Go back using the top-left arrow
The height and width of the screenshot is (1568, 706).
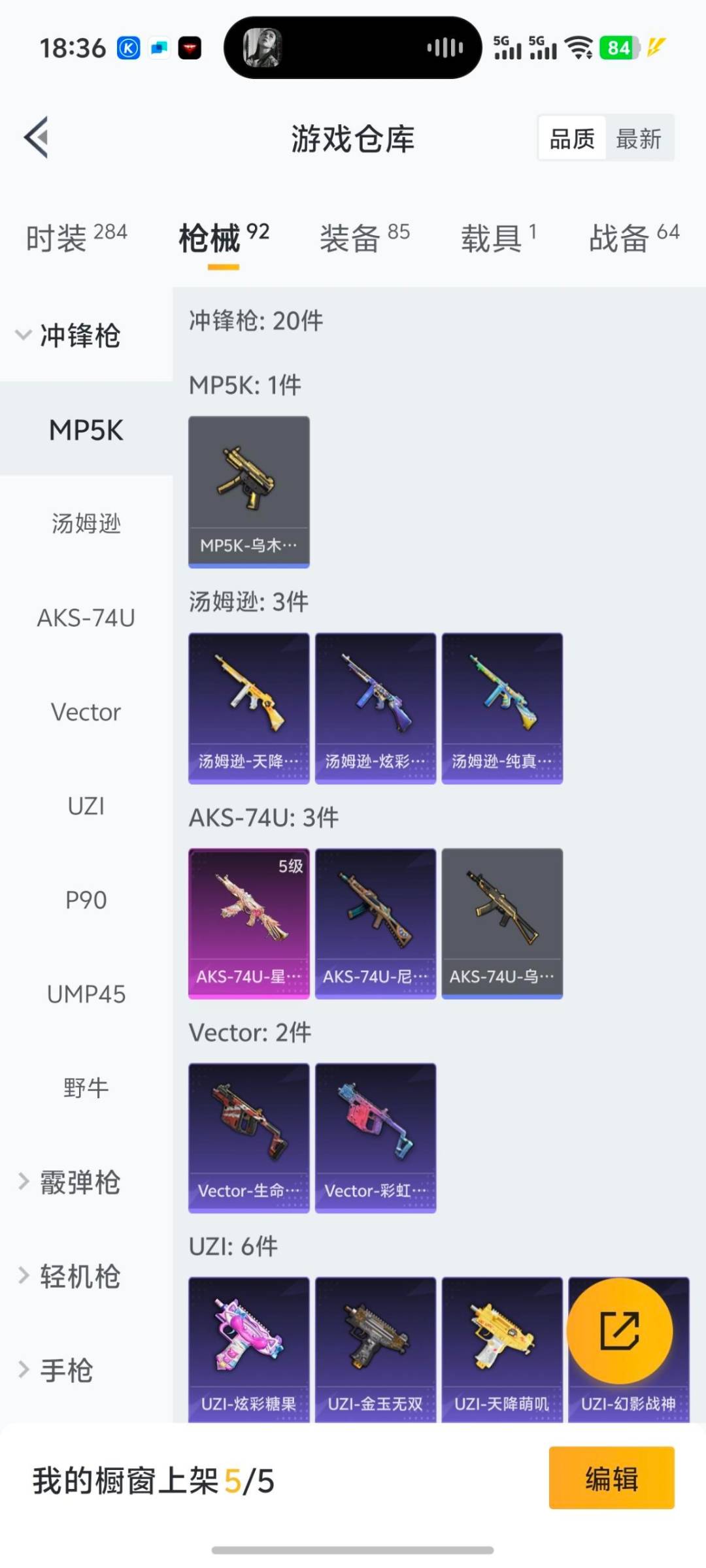tap(37, 137)
